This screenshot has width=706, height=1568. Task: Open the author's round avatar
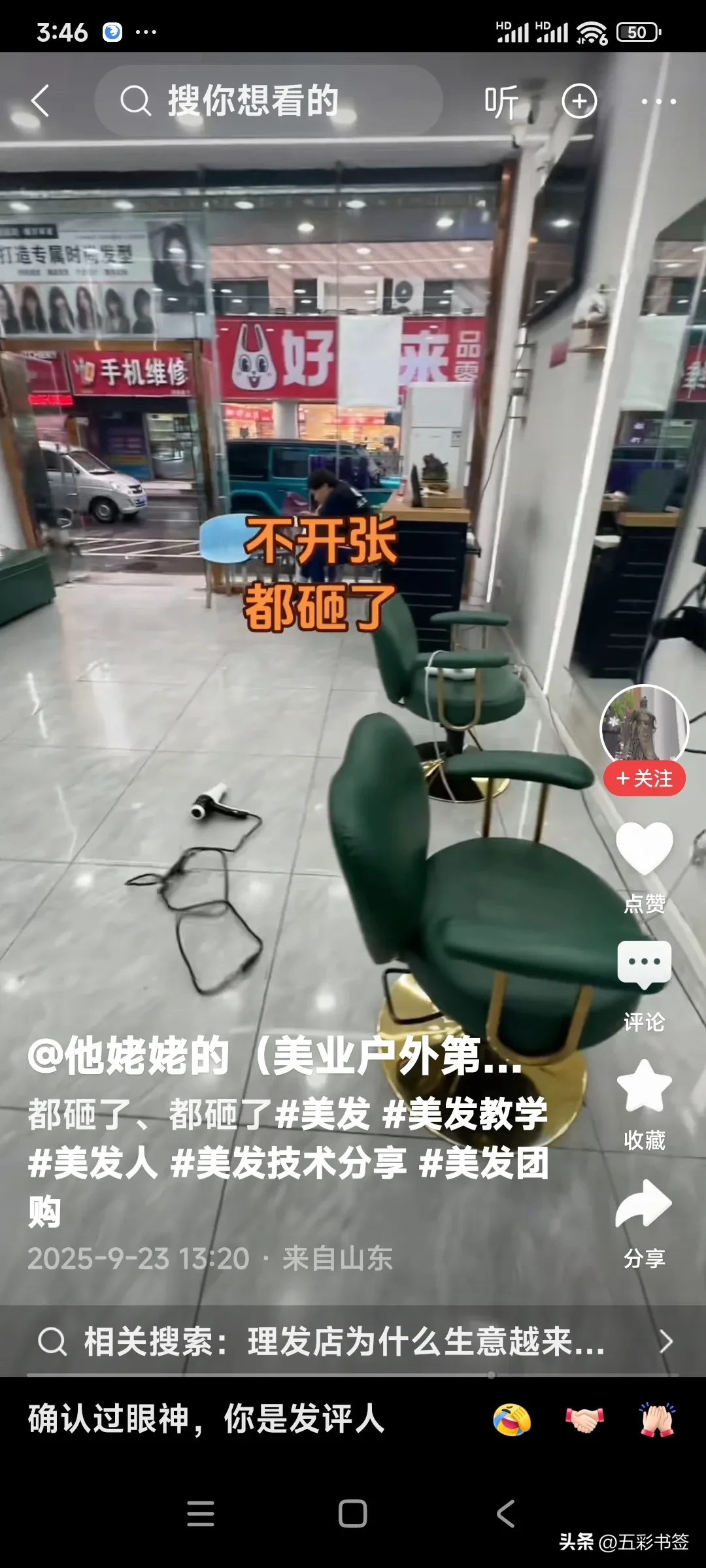[x=644, y=727]
